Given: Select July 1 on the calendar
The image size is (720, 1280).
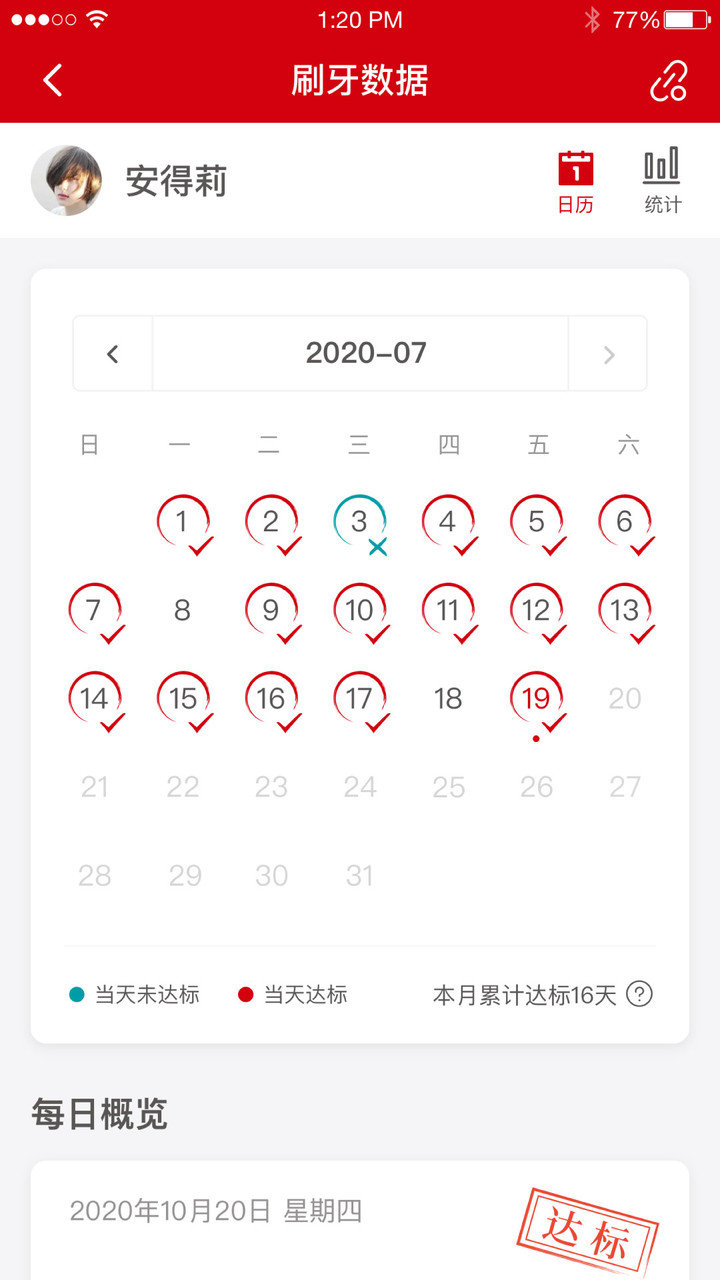Looking at the screenshot, I should point(182,522).
